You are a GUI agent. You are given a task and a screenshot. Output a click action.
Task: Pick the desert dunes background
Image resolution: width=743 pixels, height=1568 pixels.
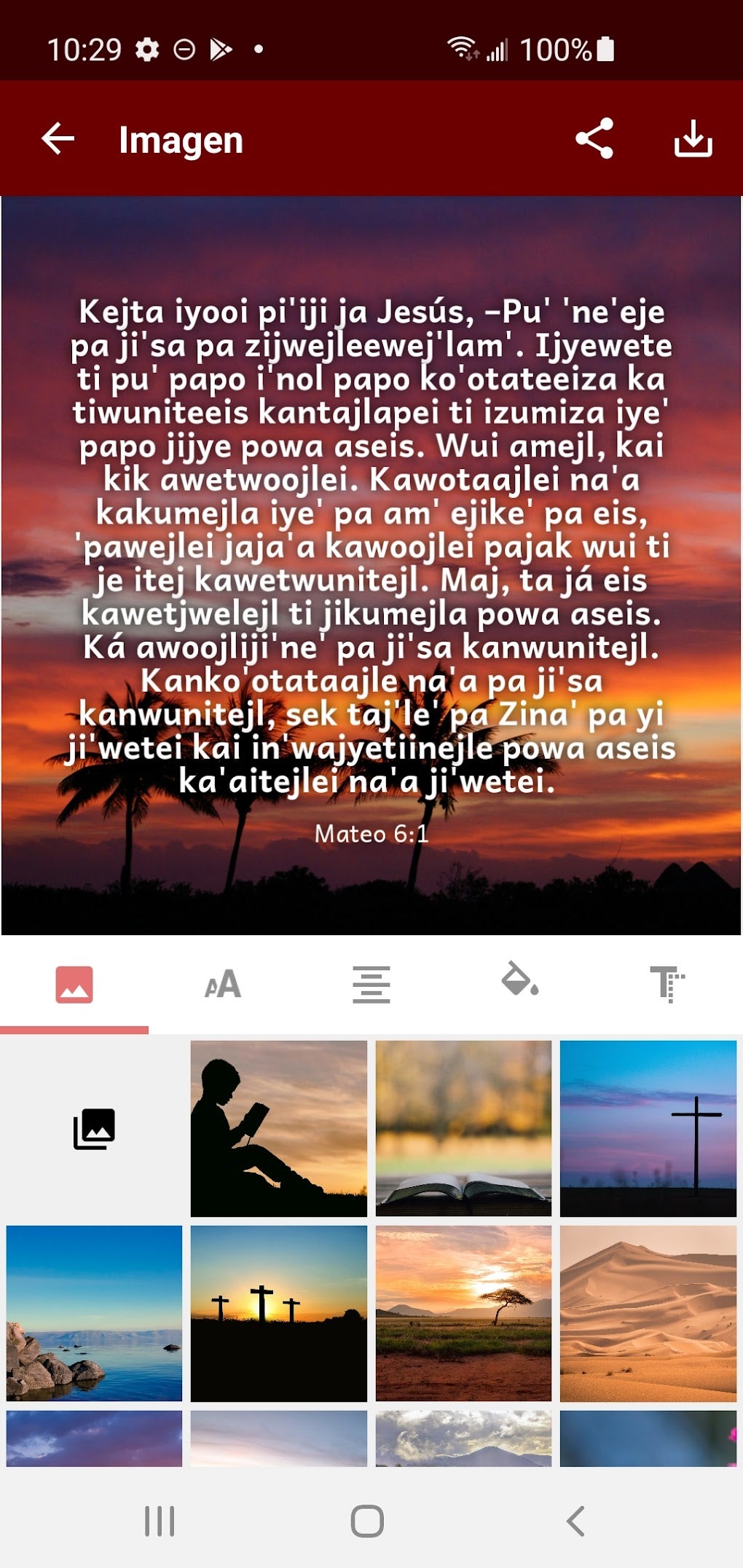[648, 1313]
